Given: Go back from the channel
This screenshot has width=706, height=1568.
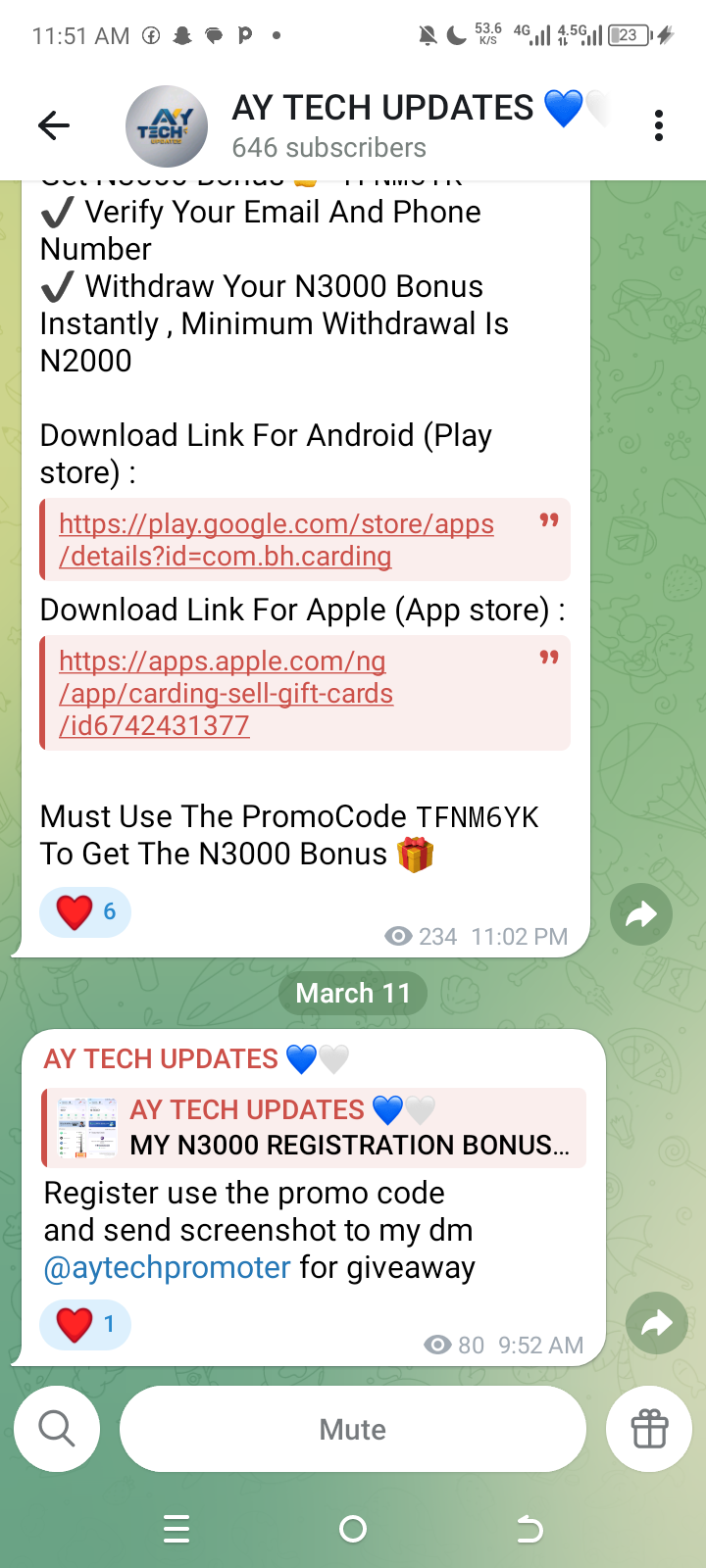Looking at the screenshot, I should tap(54, 125).
